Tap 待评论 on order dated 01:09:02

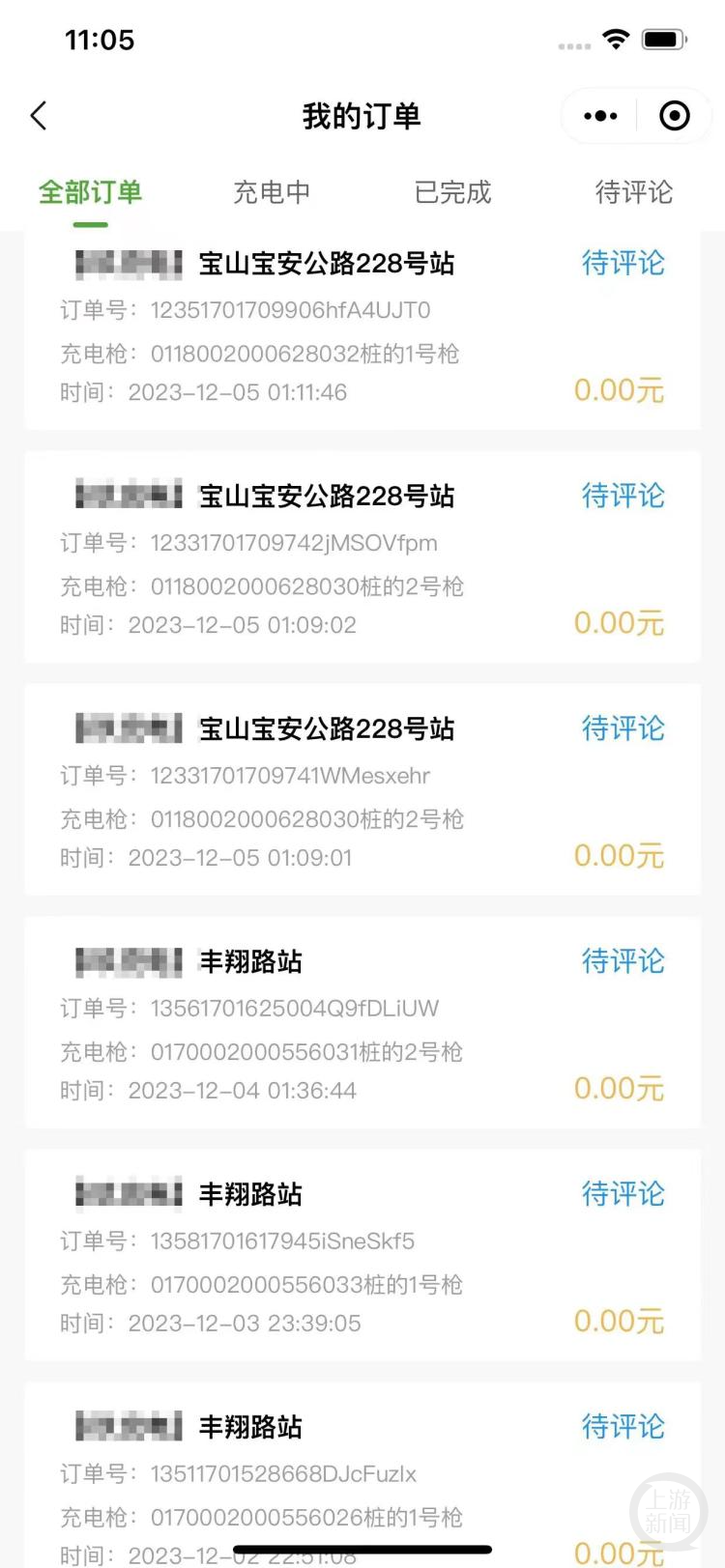(623, 496)
